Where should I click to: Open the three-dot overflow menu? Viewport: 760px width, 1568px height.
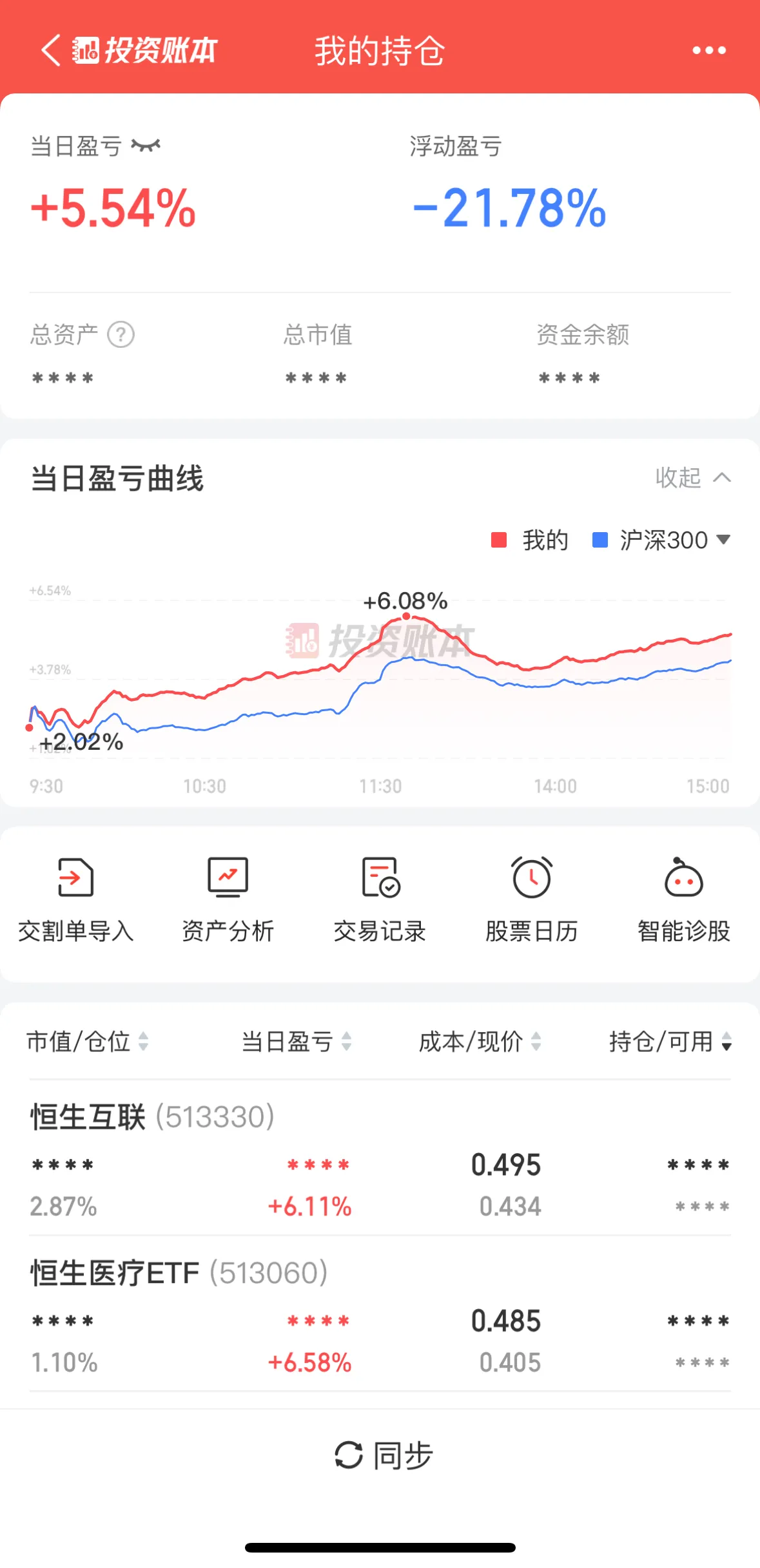[708, 50]
